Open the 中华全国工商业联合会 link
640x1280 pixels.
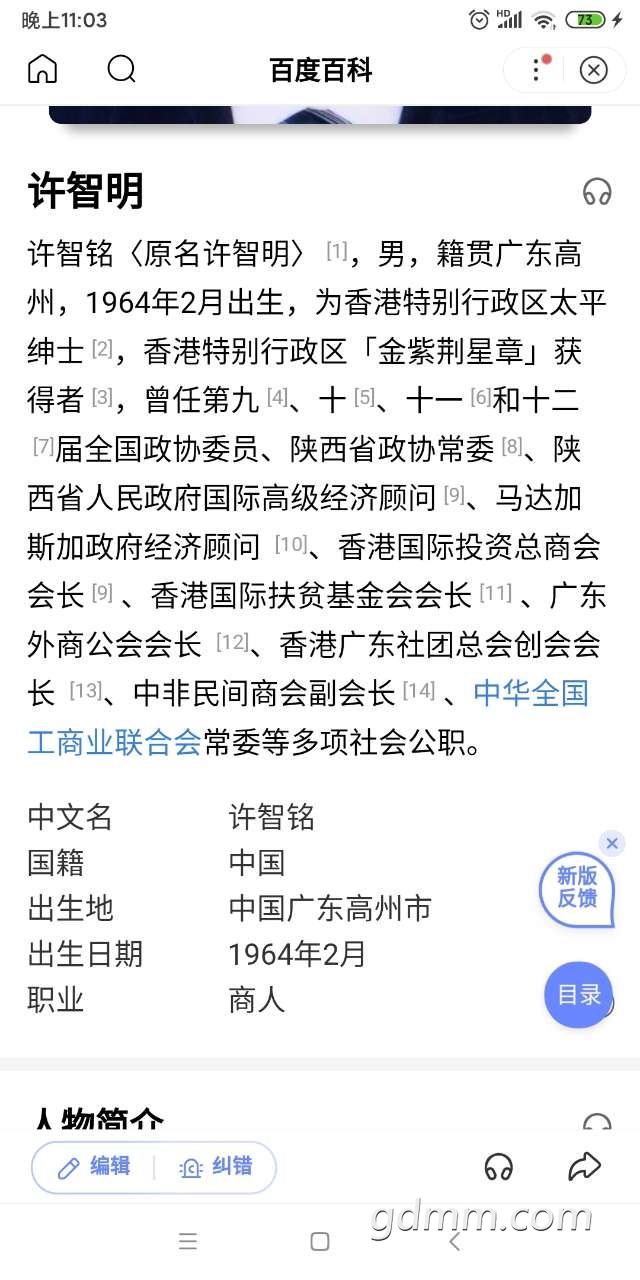(x=530, y=694)
